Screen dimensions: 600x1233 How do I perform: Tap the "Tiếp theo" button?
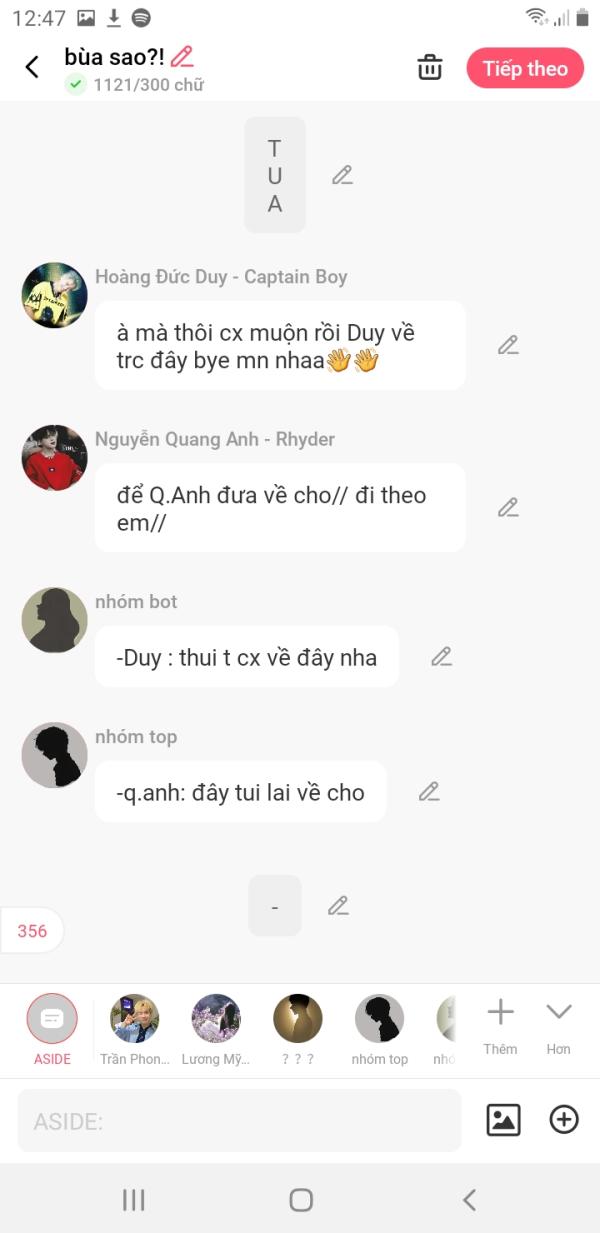[525, 68]
